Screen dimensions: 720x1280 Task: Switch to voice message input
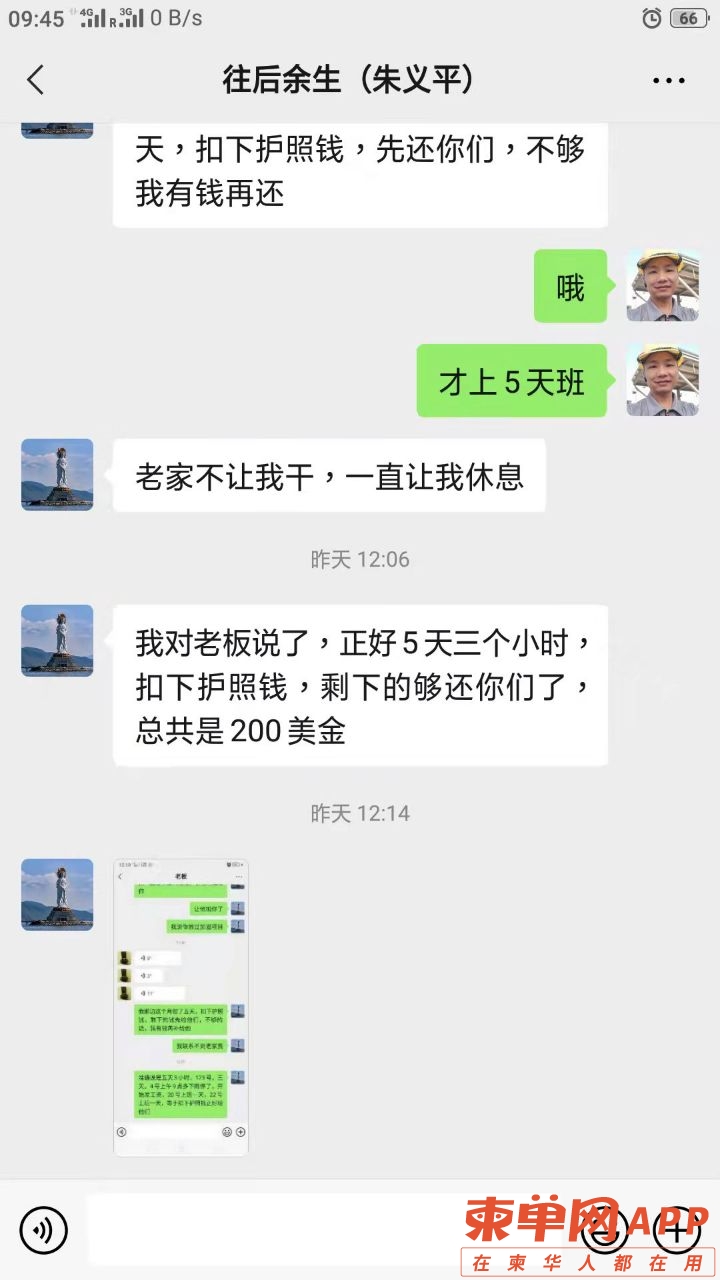[43, 1229]
